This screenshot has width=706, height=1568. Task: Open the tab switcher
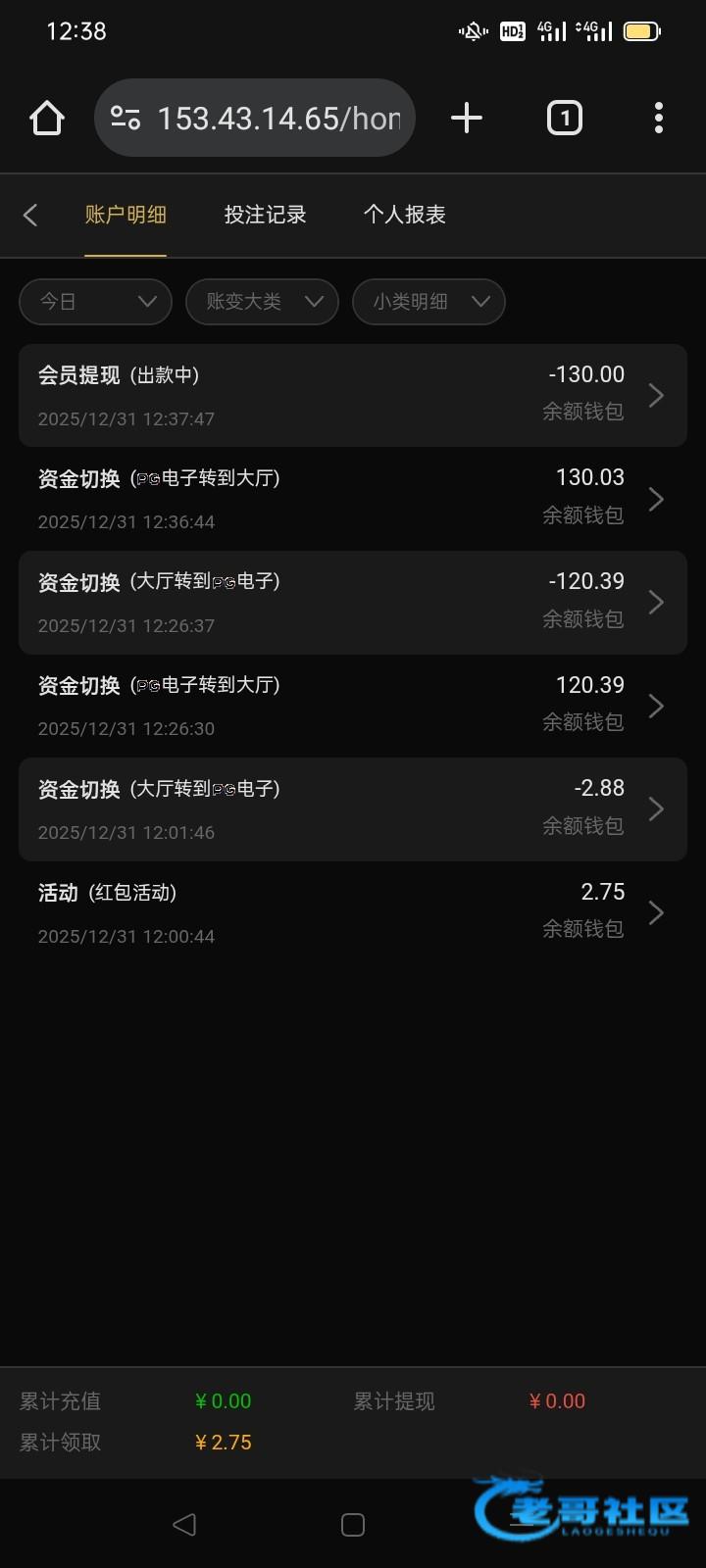click(564, 119)
